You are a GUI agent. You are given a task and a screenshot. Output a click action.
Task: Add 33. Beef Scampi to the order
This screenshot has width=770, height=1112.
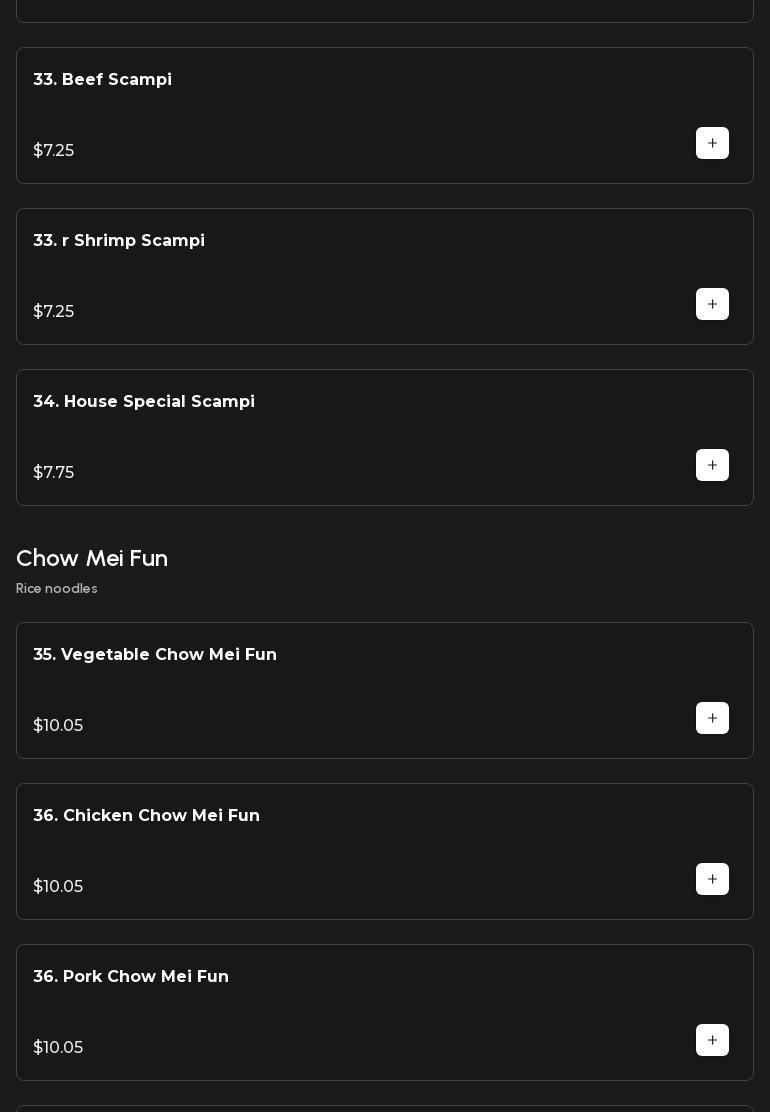[x=712, y=143]
